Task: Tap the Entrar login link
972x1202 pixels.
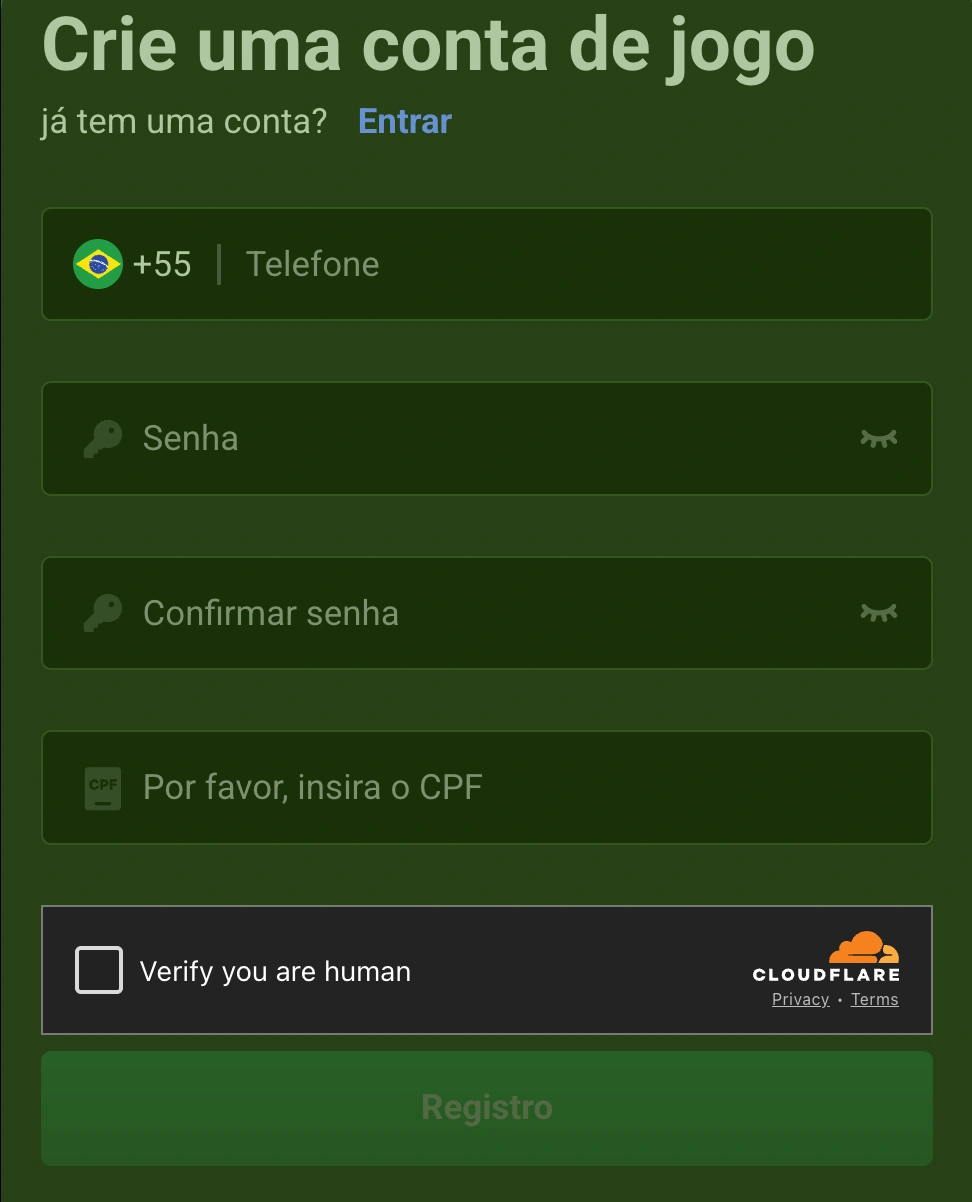Action: (405, 122)
